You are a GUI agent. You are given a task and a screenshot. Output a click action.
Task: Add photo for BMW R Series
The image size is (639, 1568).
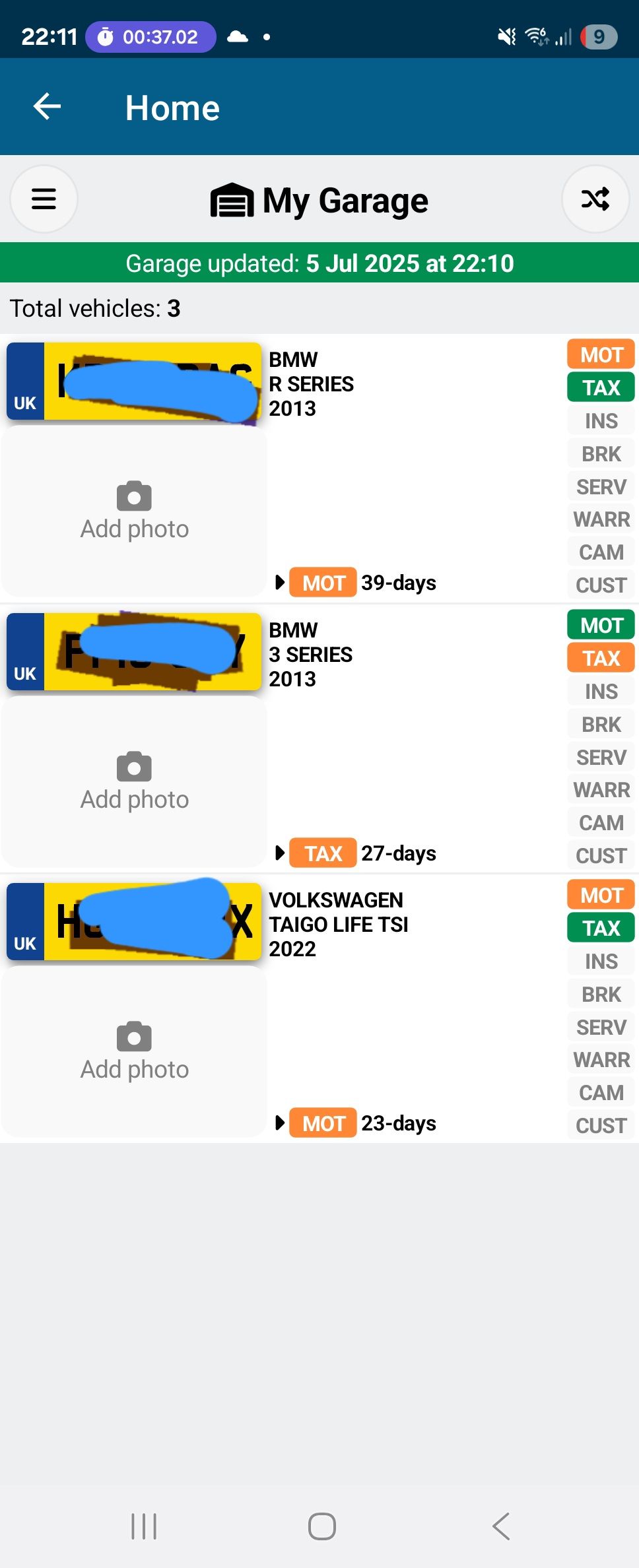click(x=134, y=511)
